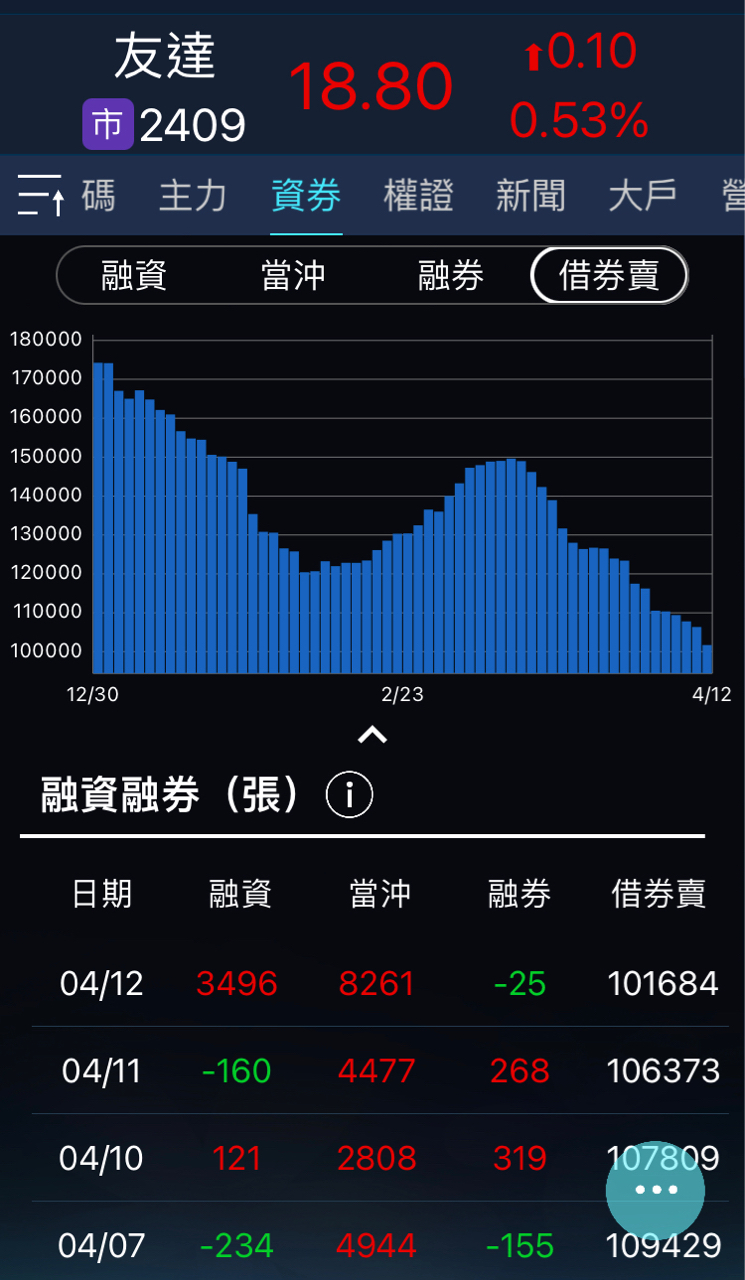
Task: Open the tab sort menu icon
Action: point(41,195)
